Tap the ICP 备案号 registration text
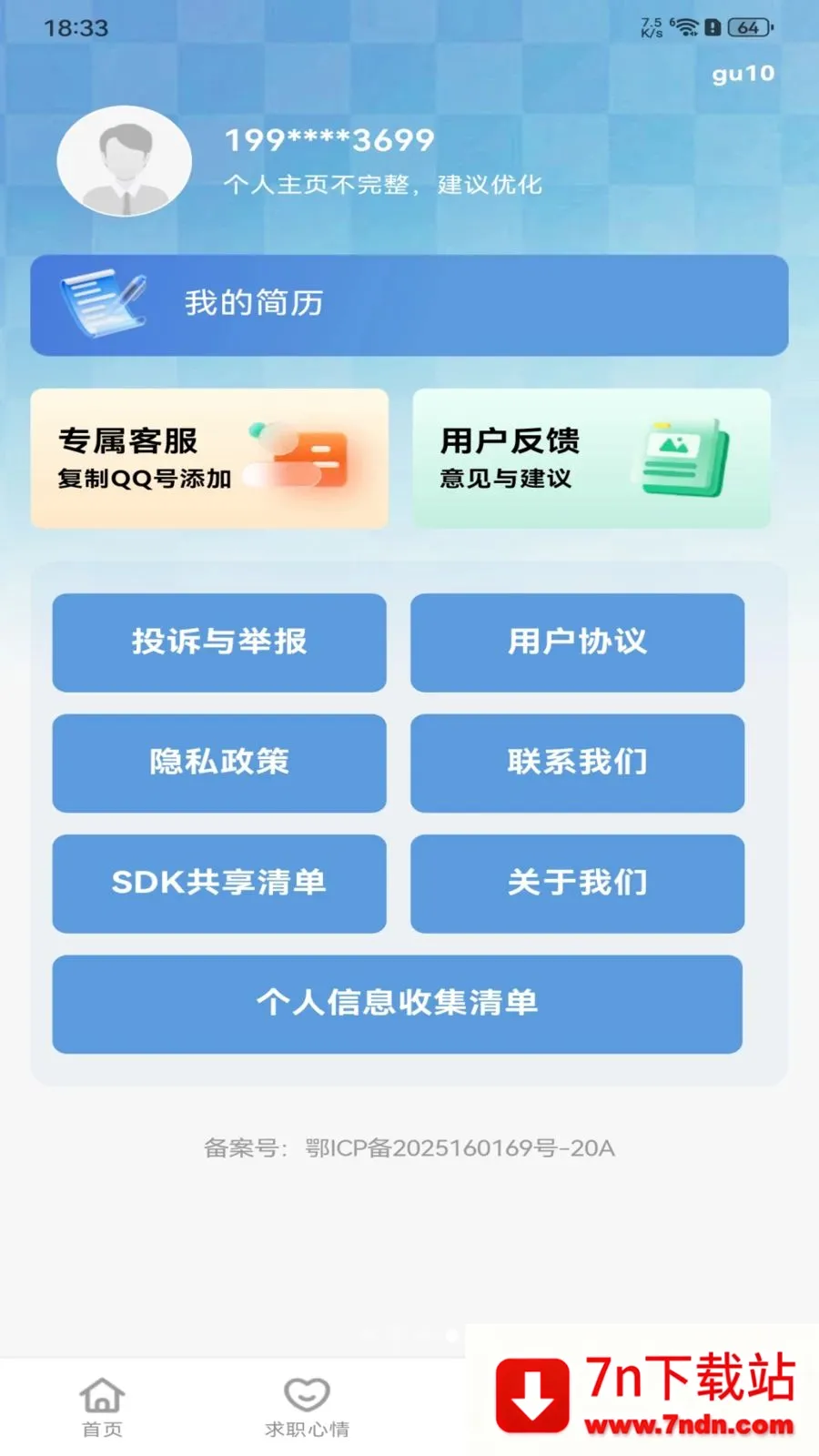This screenshot has height=1456, width=819. (x=409, y=1148)
